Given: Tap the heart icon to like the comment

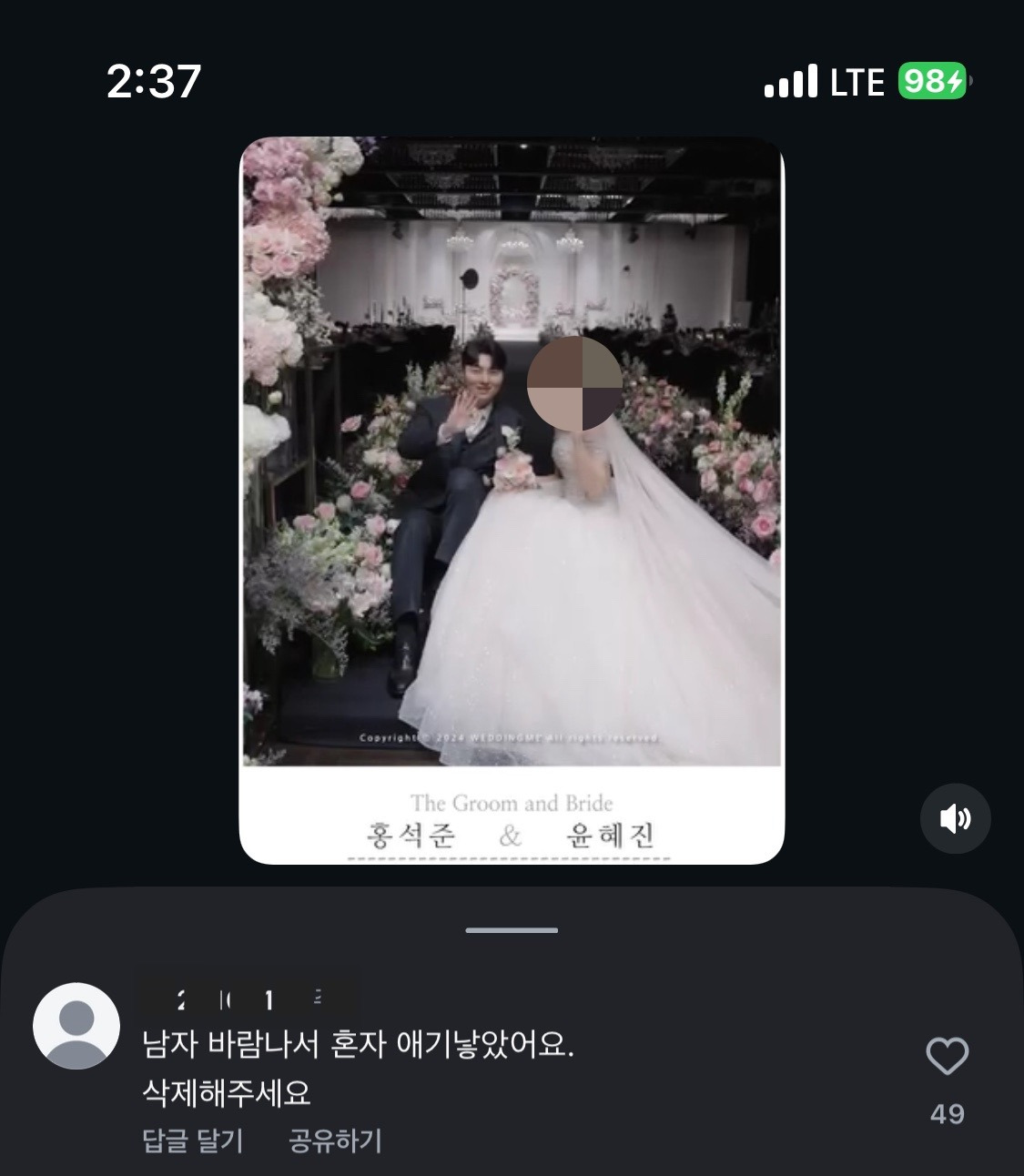Looking at the screenshot, I should 947,1056.
